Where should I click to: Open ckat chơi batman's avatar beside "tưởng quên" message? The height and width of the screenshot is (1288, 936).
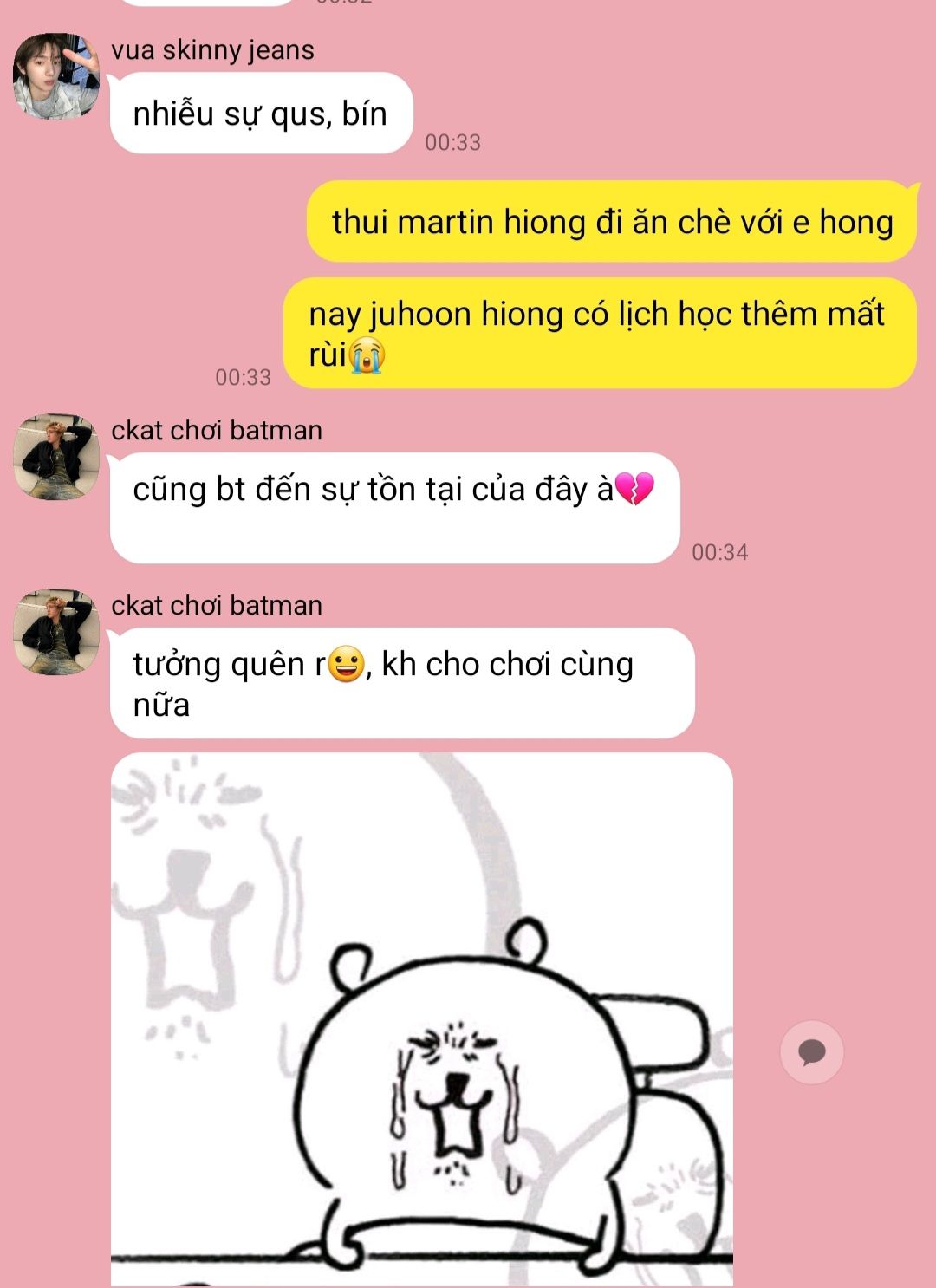coord(56,632)
